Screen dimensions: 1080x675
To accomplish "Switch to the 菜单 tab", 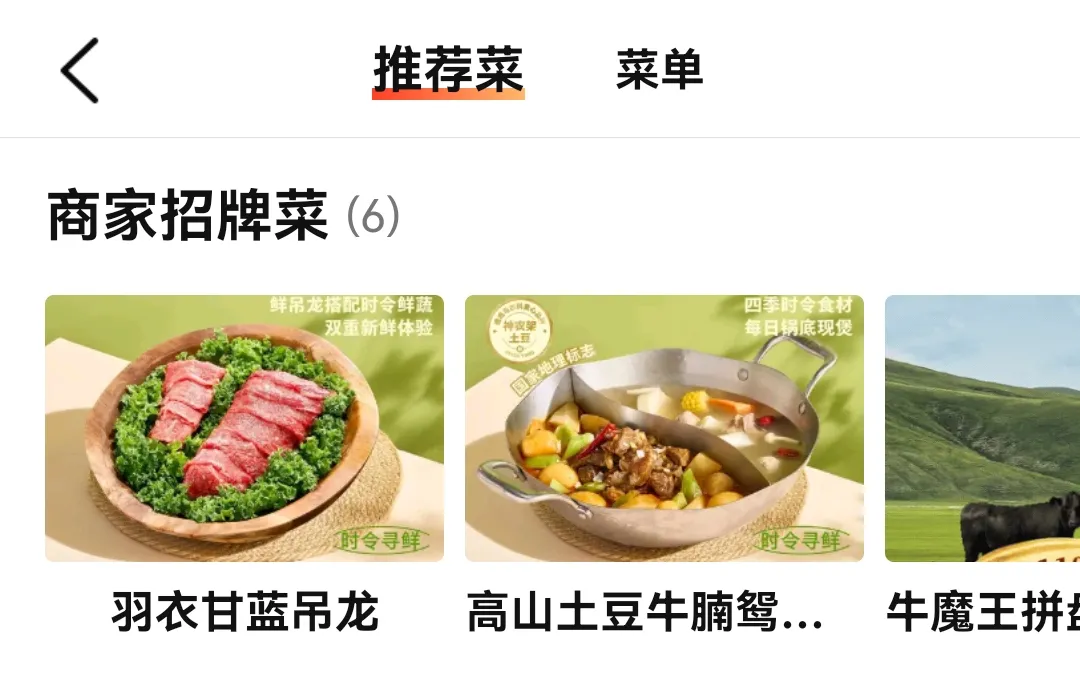I will (x=659, y=70).
